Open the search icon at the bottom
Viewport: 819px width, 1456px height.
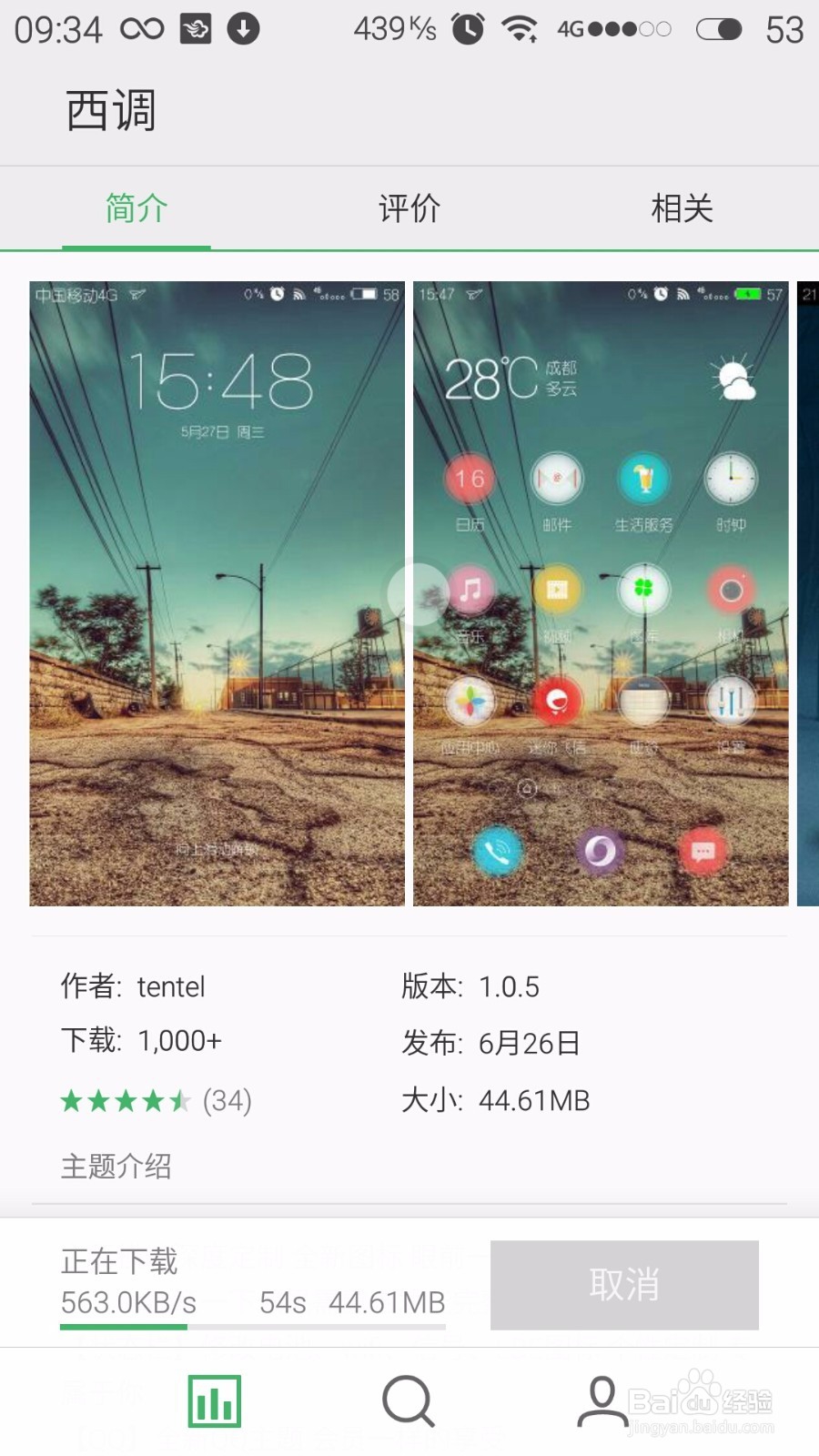[x=407, y=1401]
